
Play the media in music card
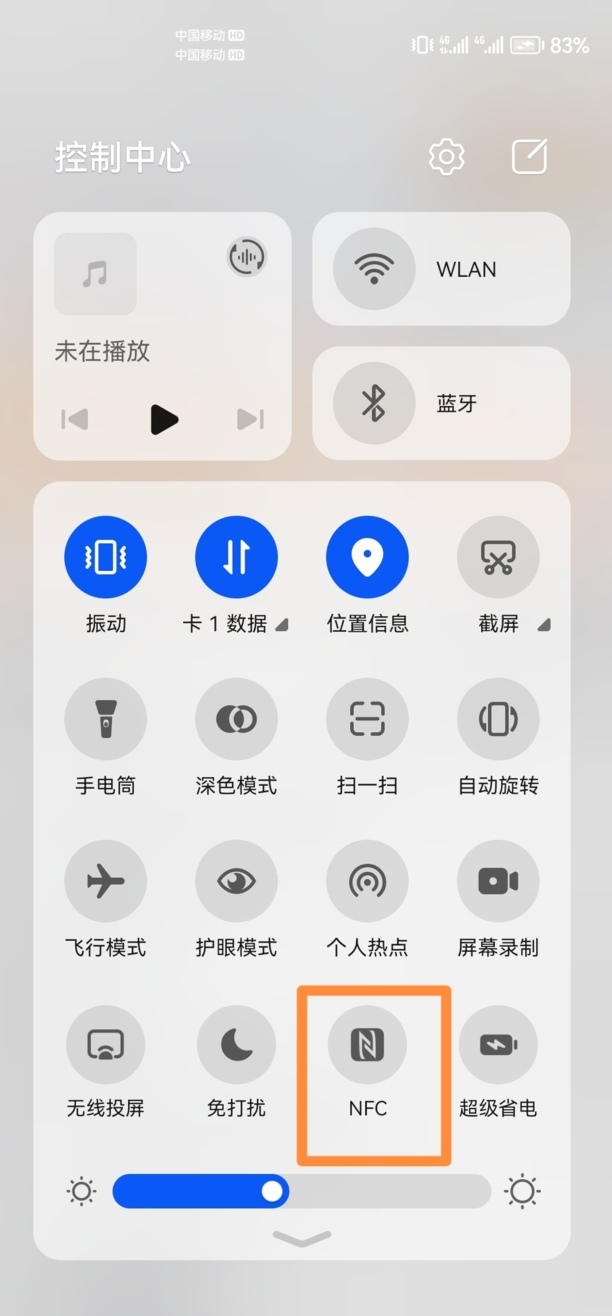[x=164, y=419]
